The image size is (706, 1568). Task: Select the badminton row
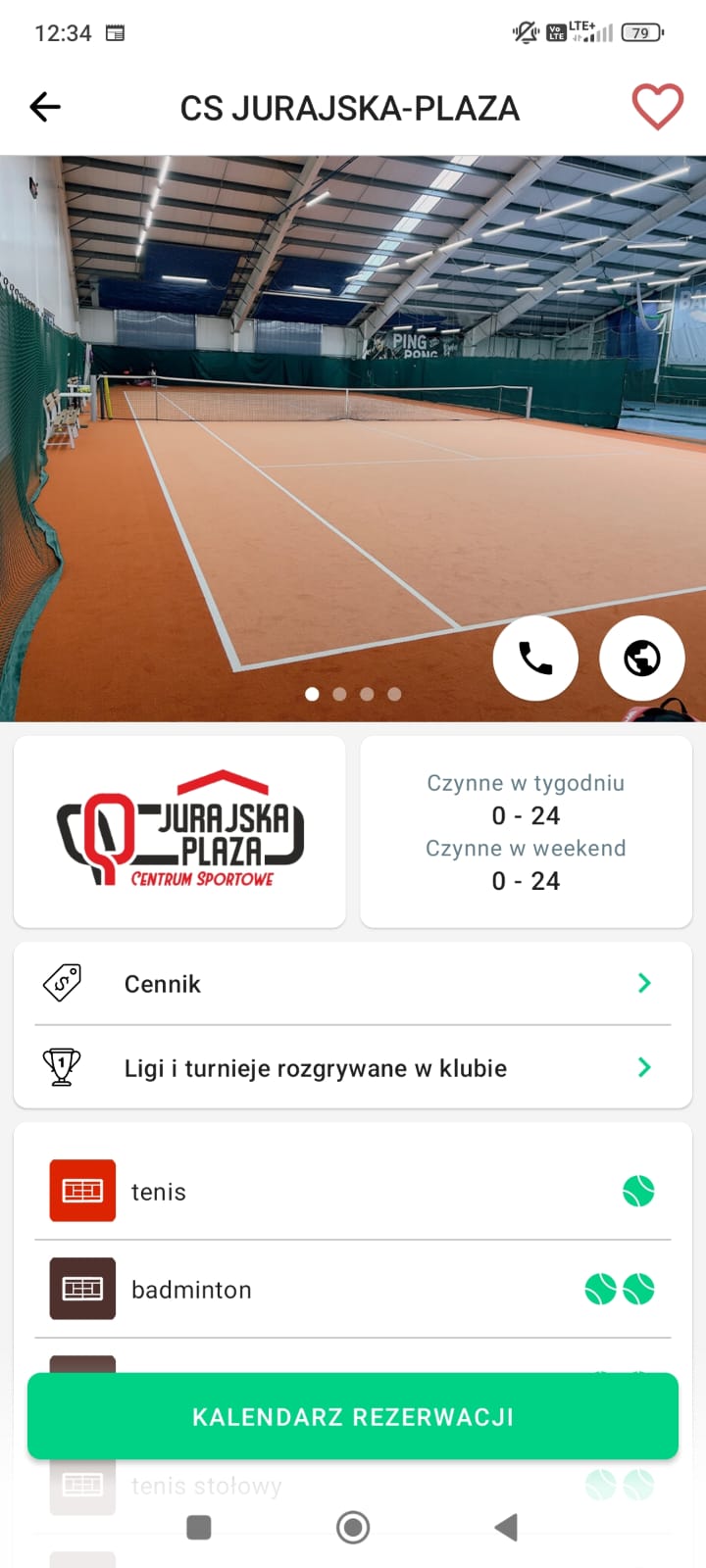point(353,1290)
